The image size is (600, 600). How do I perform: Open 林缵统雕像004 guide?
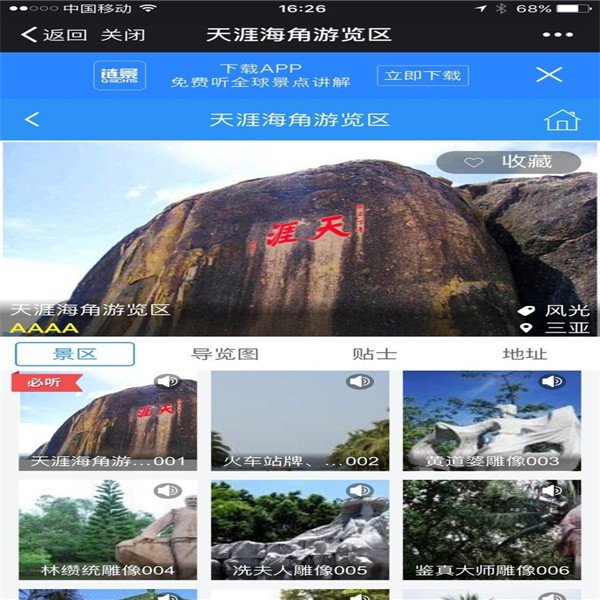point(105,530)
